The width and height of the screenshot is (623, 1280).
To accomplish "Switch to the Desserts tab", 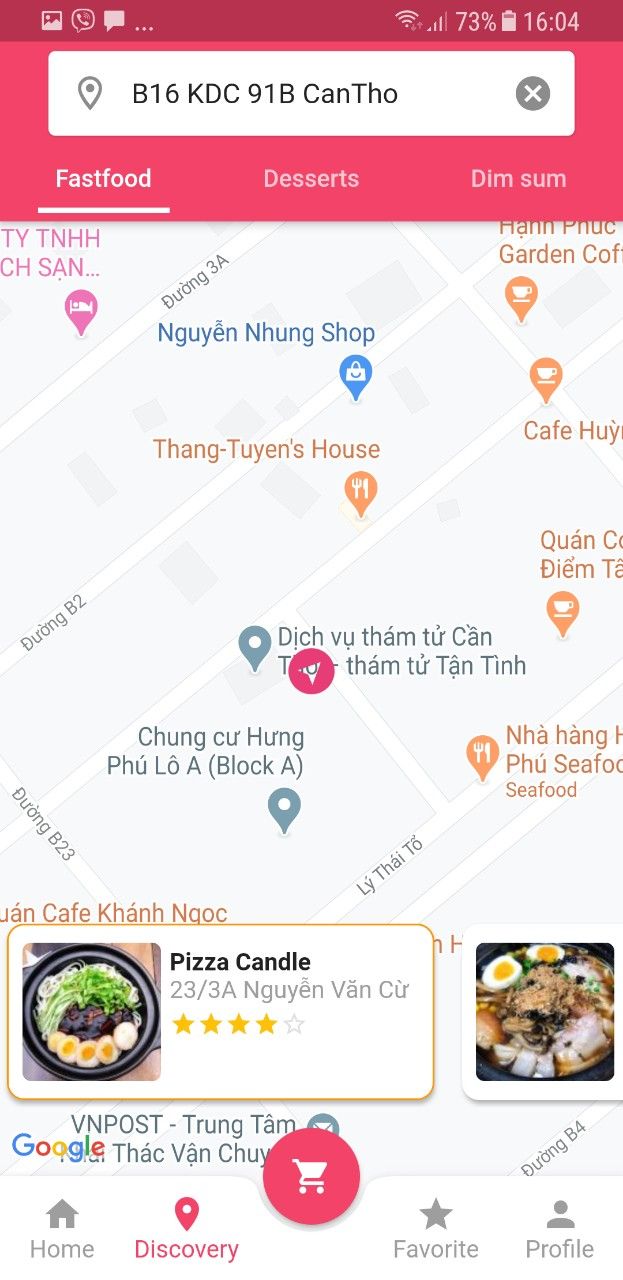I will (x=311, y=179).
